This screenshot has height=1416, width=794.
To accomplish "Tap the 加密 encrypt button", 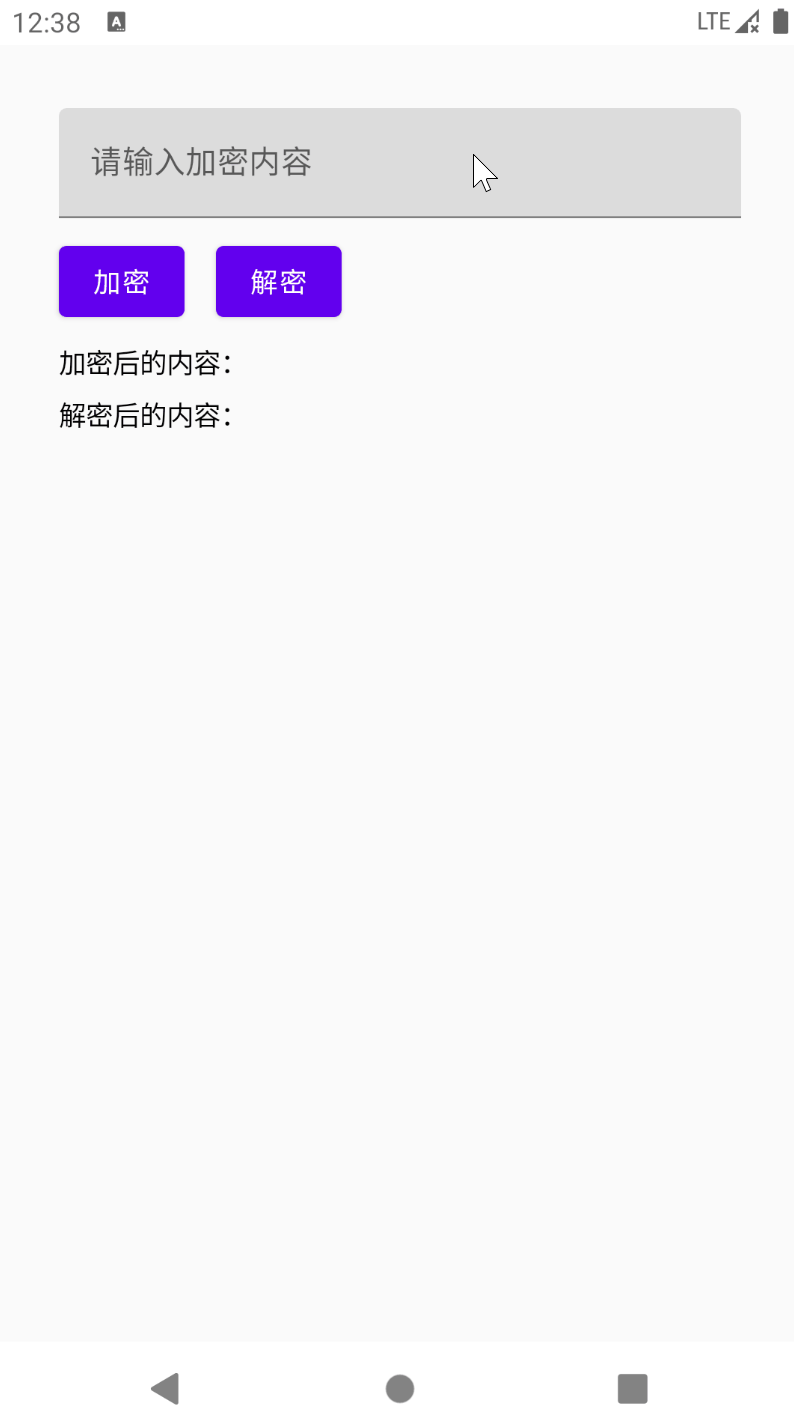I will coord(121,281).
